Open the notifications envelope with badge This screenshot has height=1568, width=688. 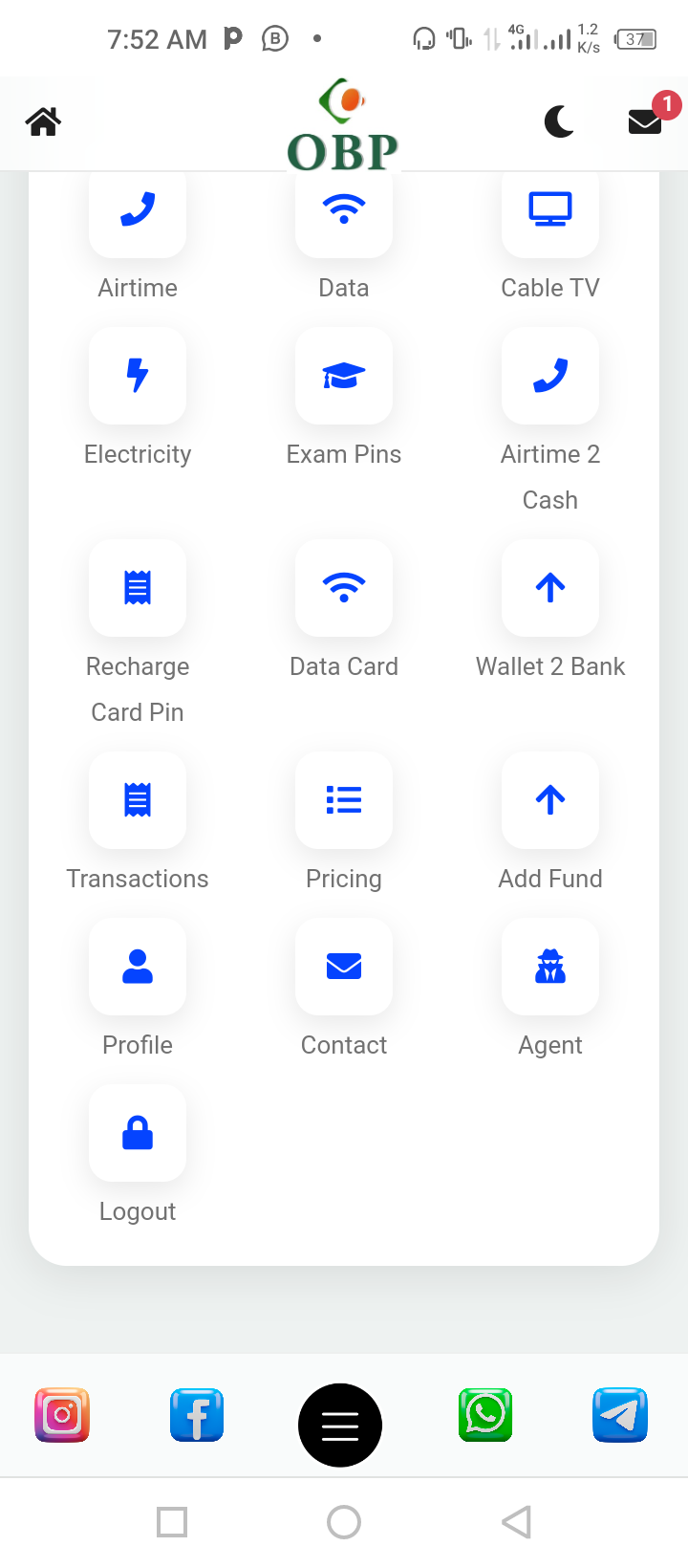point(645,121)
